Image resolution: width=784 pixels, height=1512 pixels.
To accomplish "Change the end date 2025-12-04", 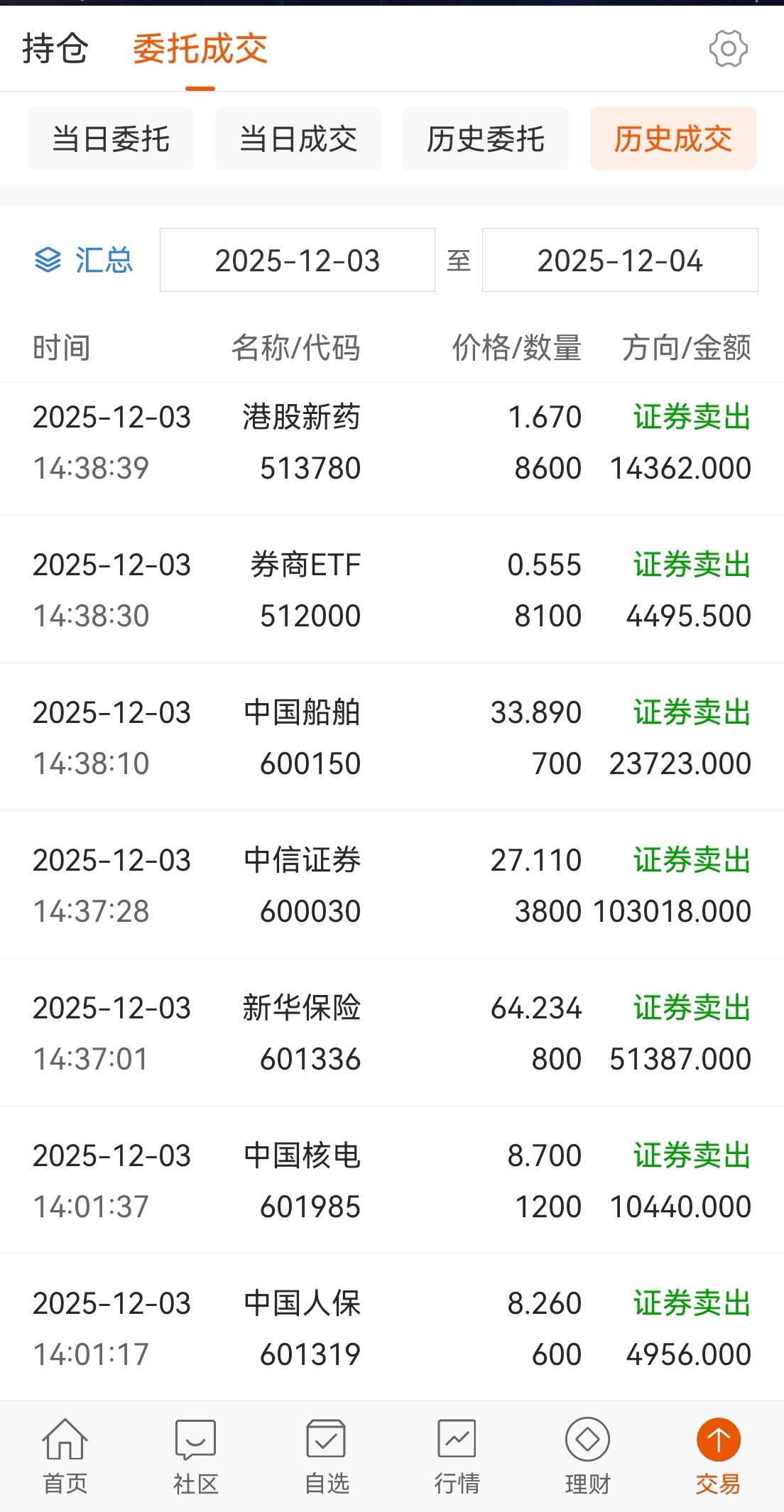I will tap(620, 260).
